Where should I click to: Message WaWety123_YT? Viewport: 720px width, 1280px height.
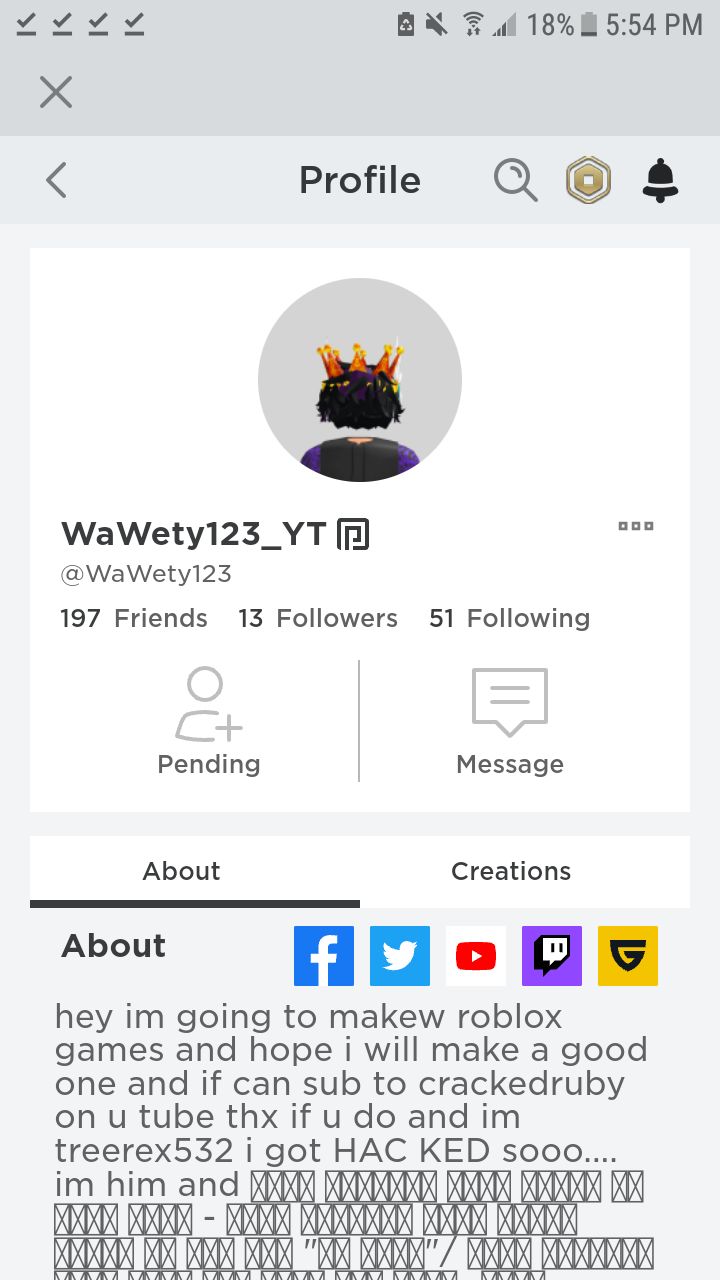pos(510,722)
